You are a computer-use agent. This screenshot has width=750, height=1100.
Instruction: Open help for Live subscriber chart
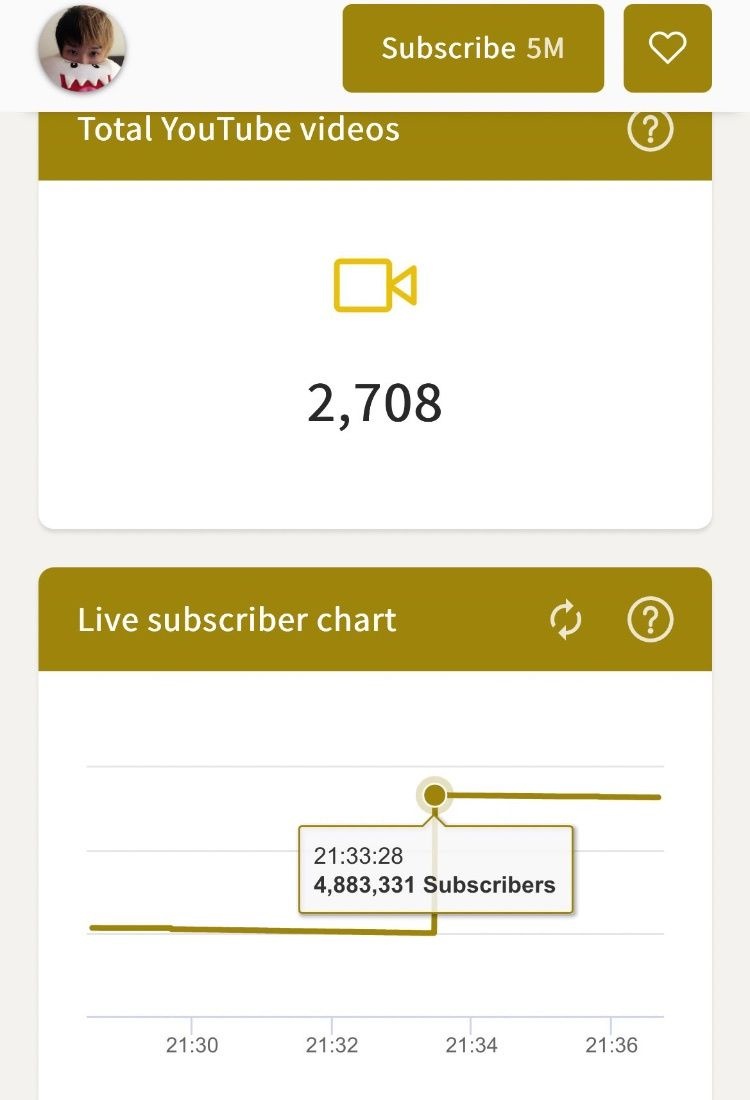[650, 620]
